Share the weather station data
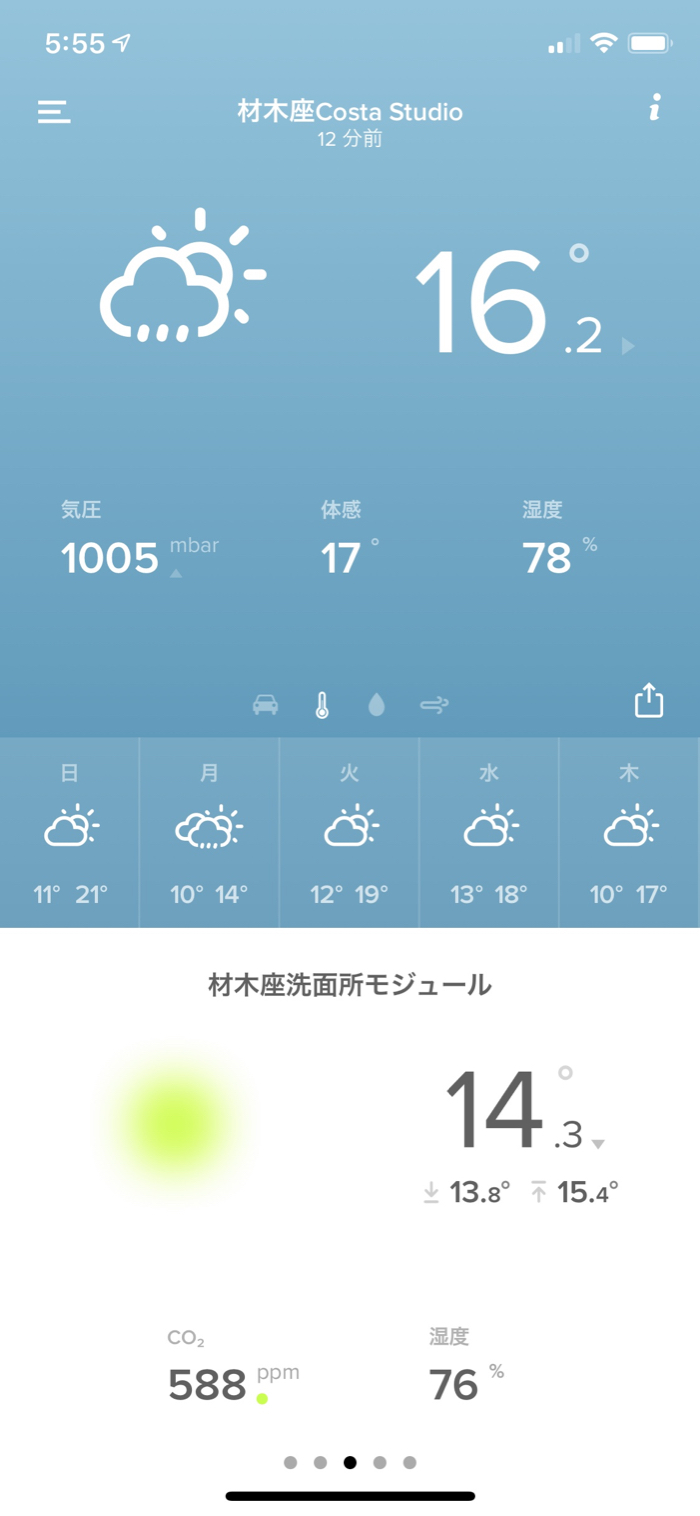Viewport: 700px width, 1516px height. coord(649,700)
